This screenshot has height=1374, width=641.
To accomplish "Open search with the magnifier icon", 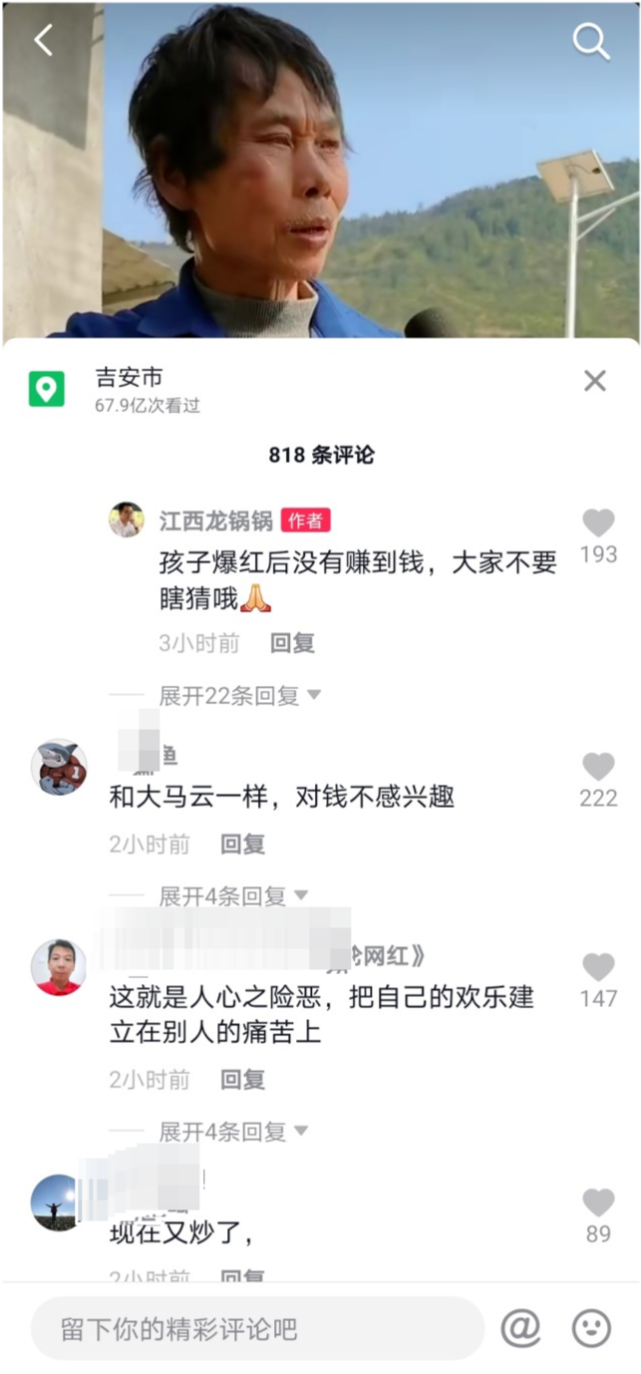I will [590, 41].
